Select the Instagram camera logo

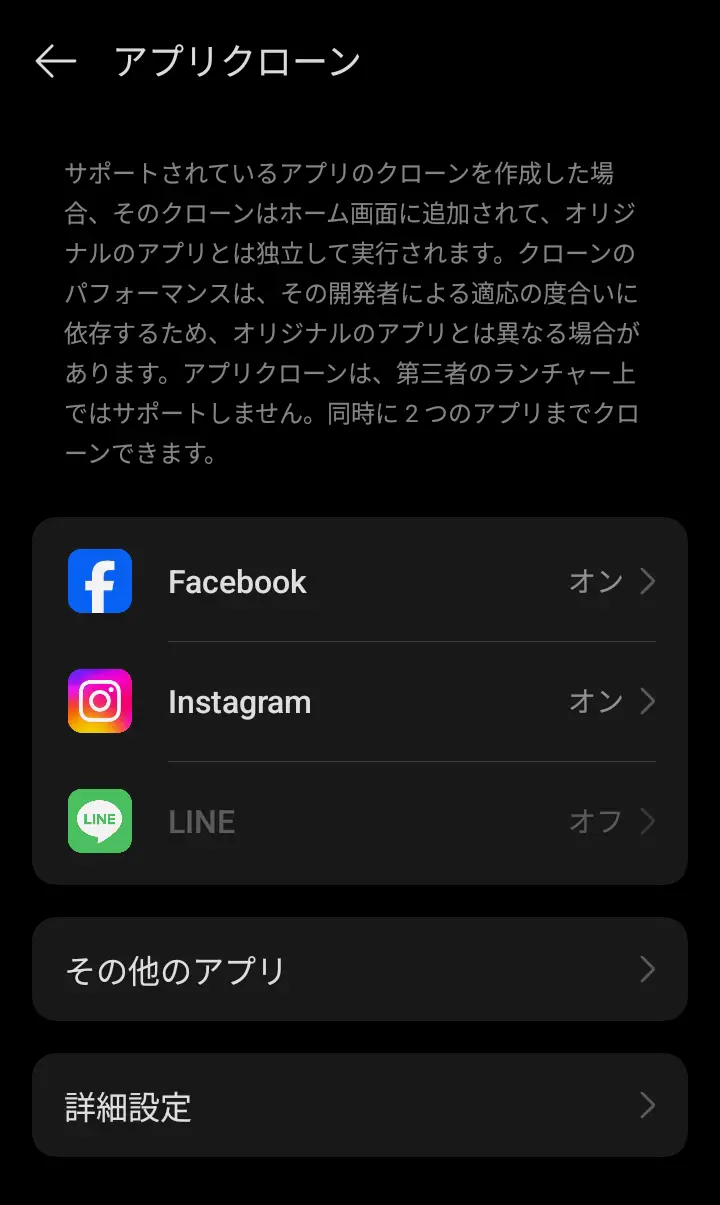point(99,701)
